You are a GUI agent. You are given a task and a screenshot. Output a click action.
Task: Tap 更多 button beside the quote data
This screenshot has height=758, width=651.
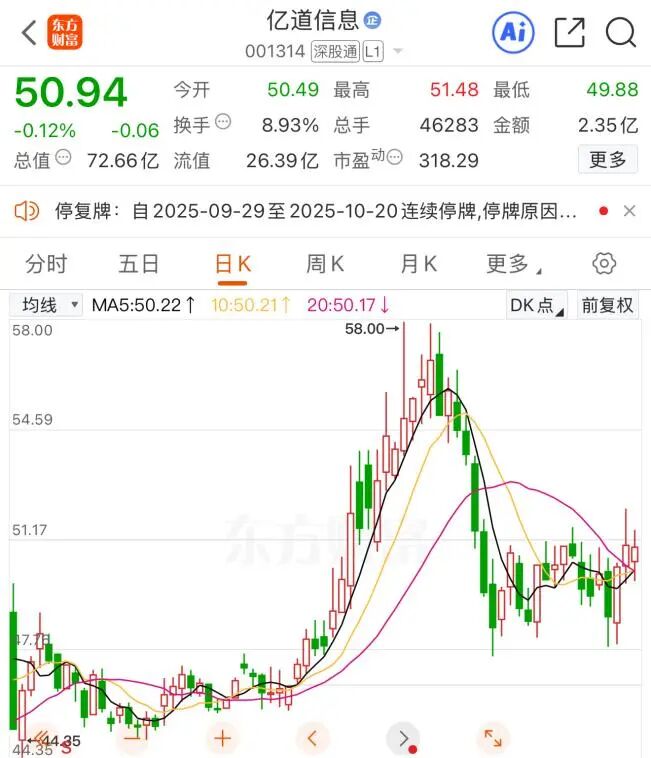pyautogui.click(x=607, y=159)
